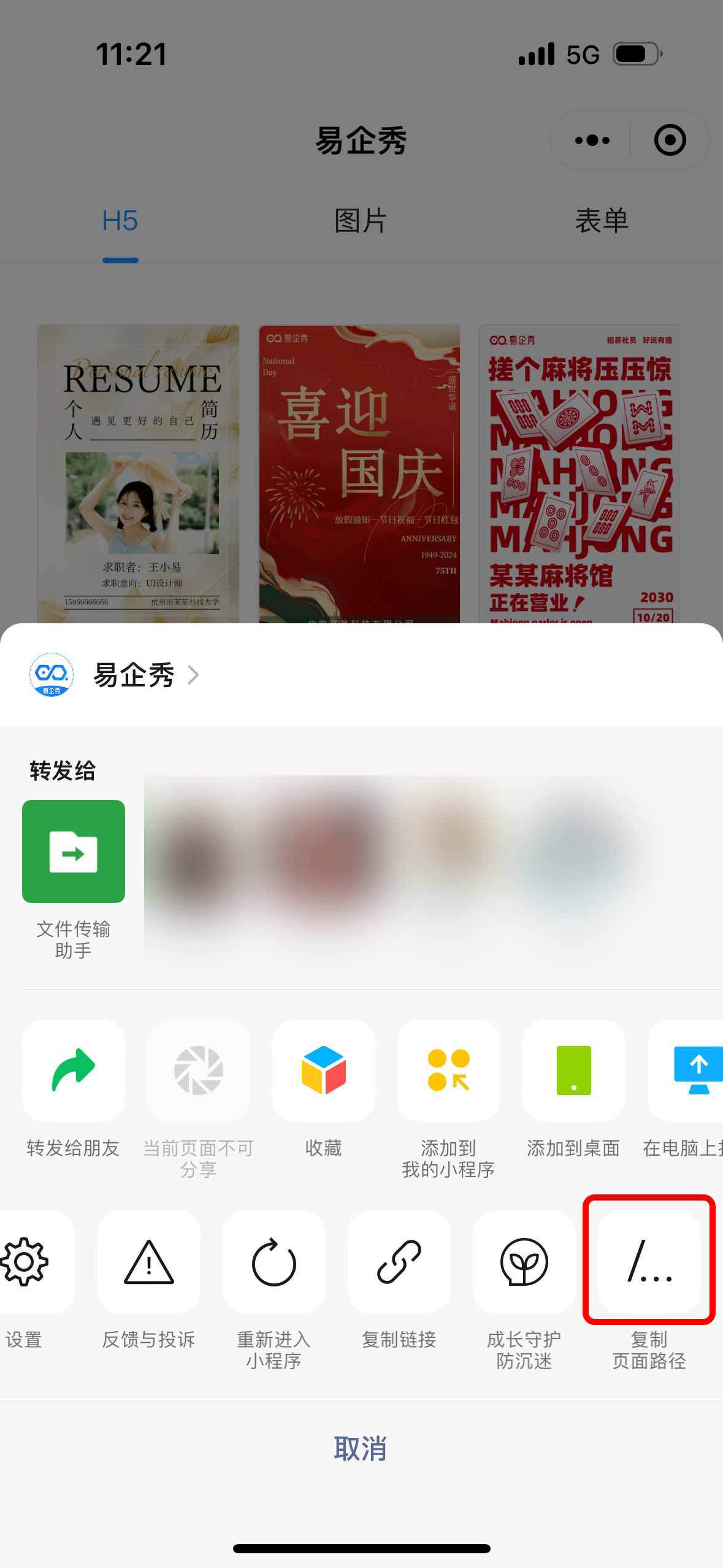
Task: Forward to 文件传输助手
Action: [74, 851]
